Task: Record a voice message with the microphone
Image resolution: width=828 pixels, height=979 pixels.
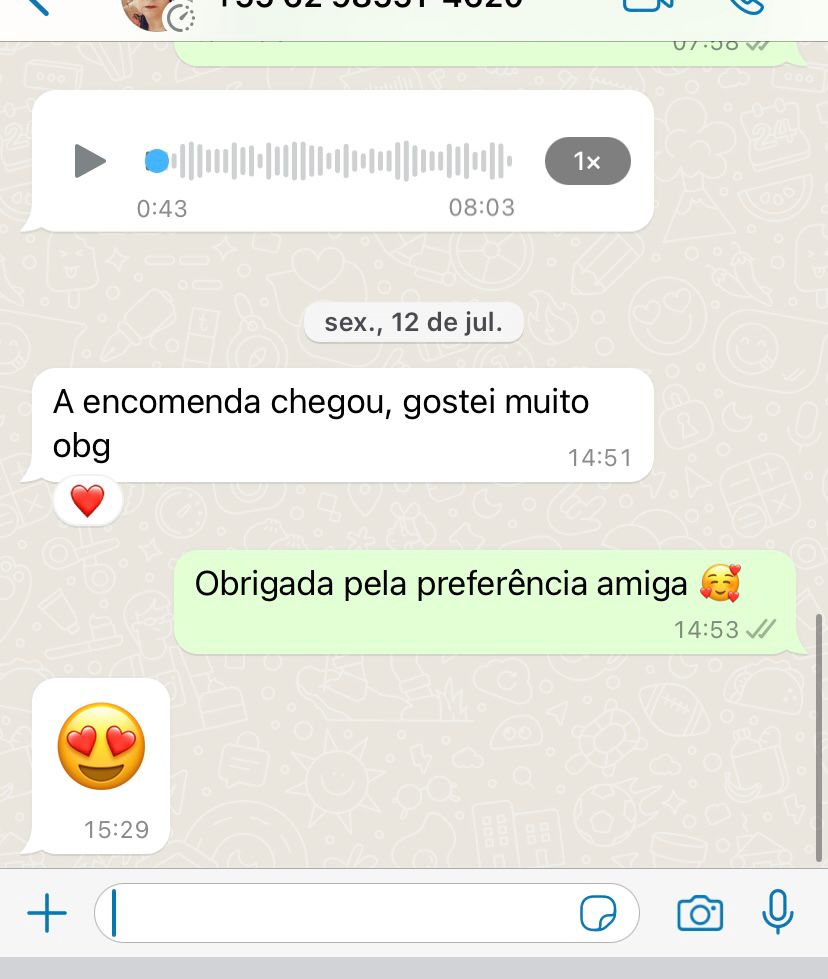Action: pos(777,912)
